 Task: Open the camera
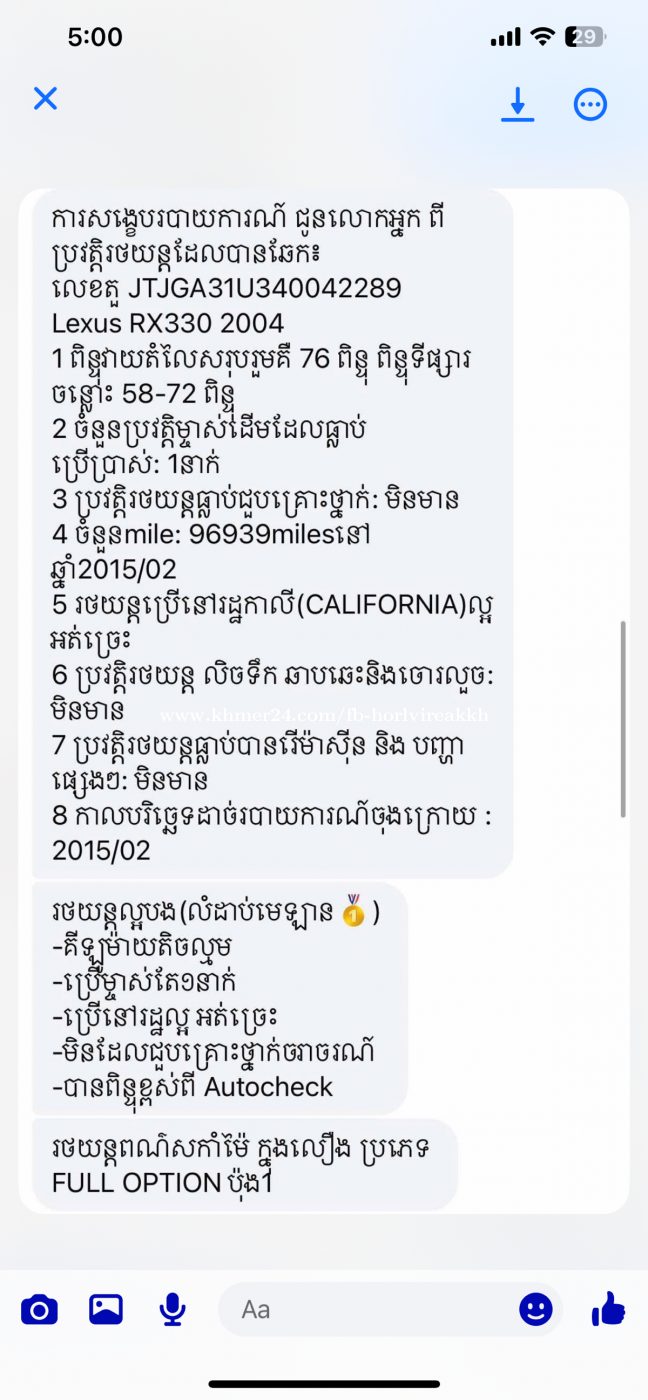pyautogui.click(x=39, y=1309)
